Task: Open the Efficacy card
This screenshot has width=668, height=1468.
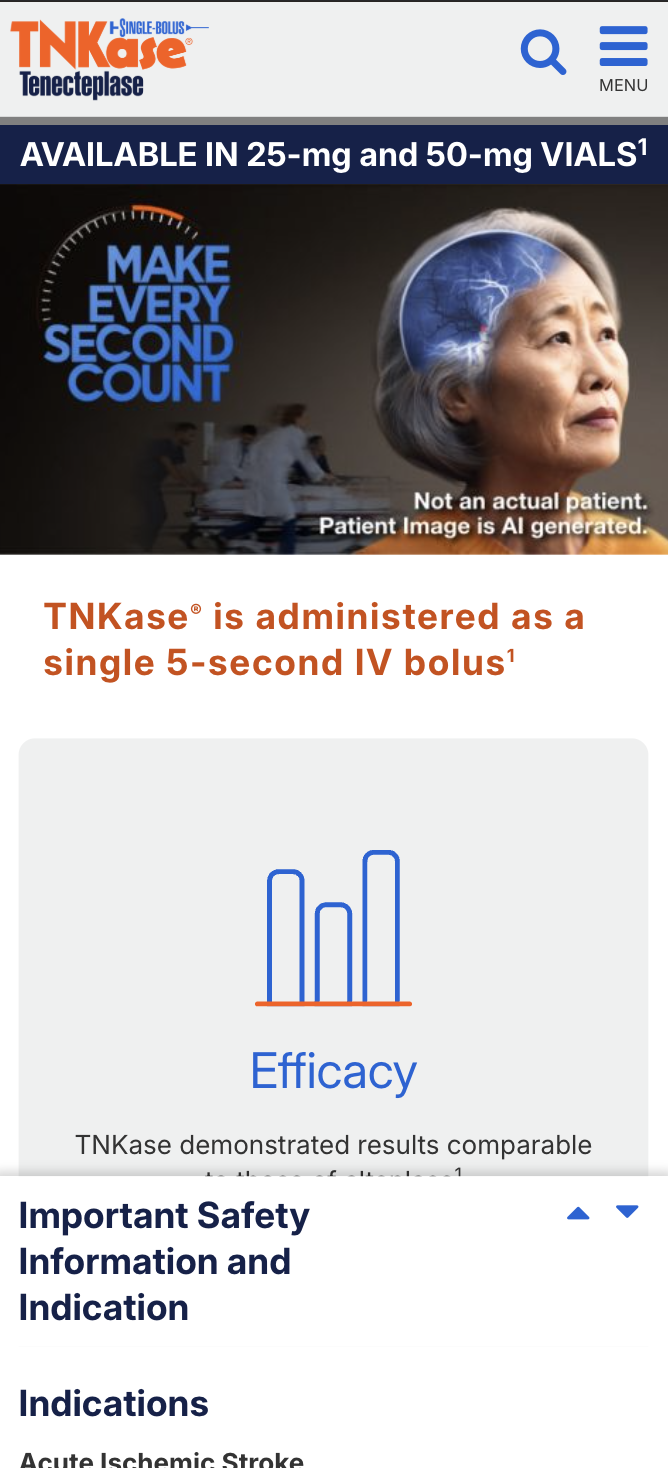Action: [333, 1070]
